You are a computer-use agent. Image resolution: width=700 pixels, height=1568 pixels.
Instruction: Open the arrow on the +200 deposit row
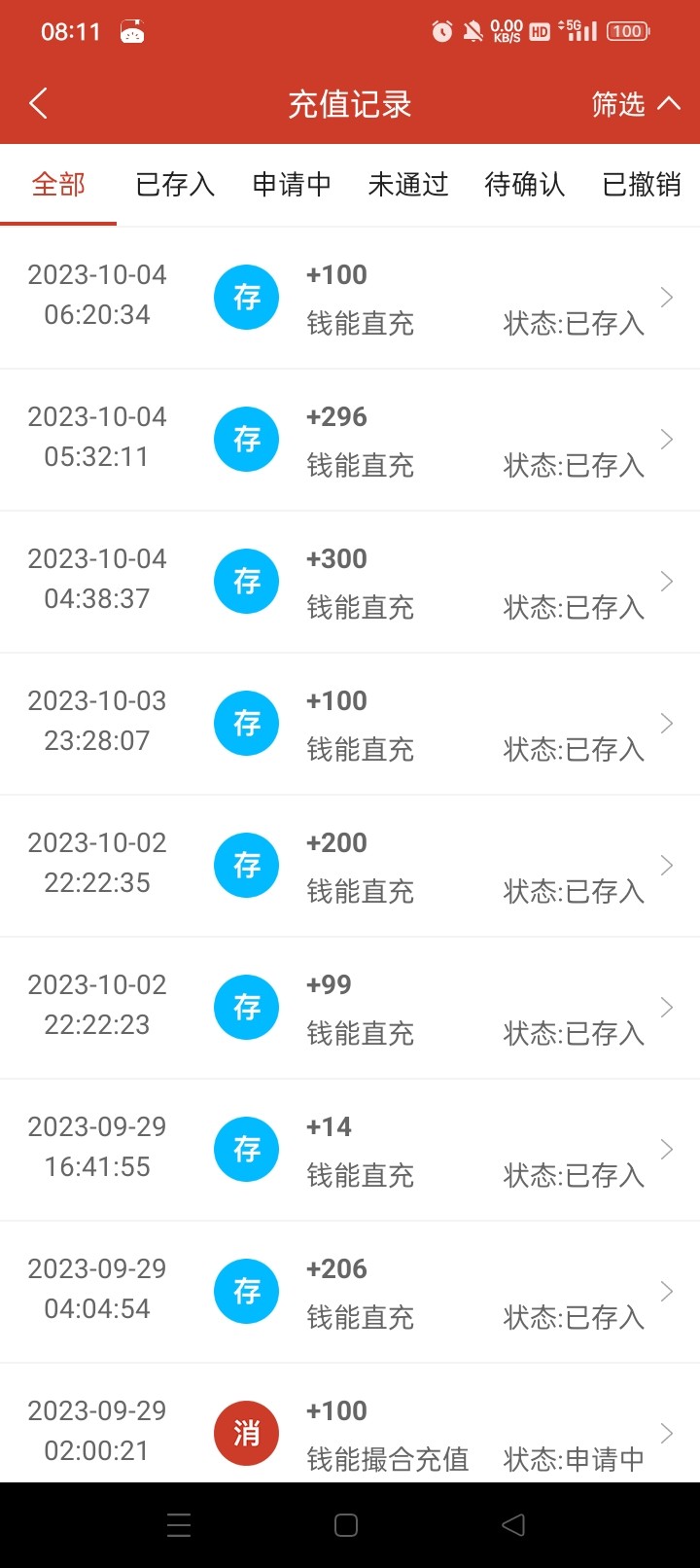tap(666, 865)
